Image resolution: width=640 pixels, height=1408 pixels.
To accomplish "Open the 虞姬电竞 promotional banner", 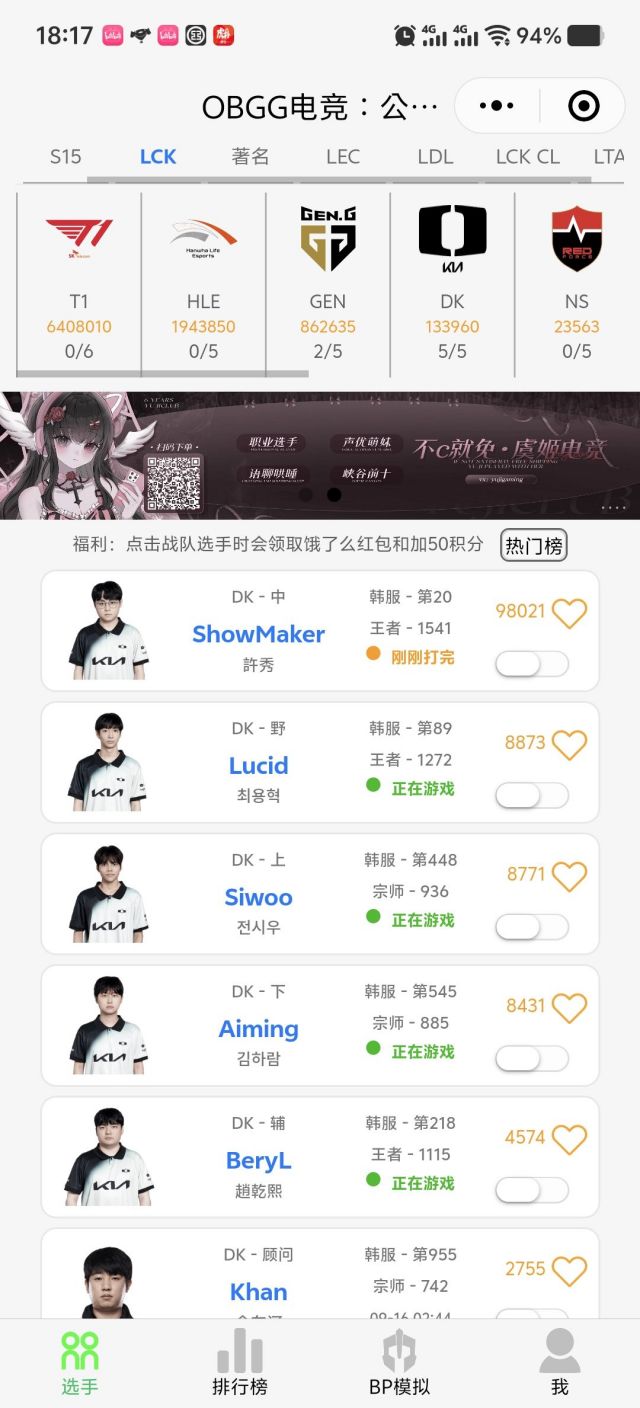I will [320, 455].
